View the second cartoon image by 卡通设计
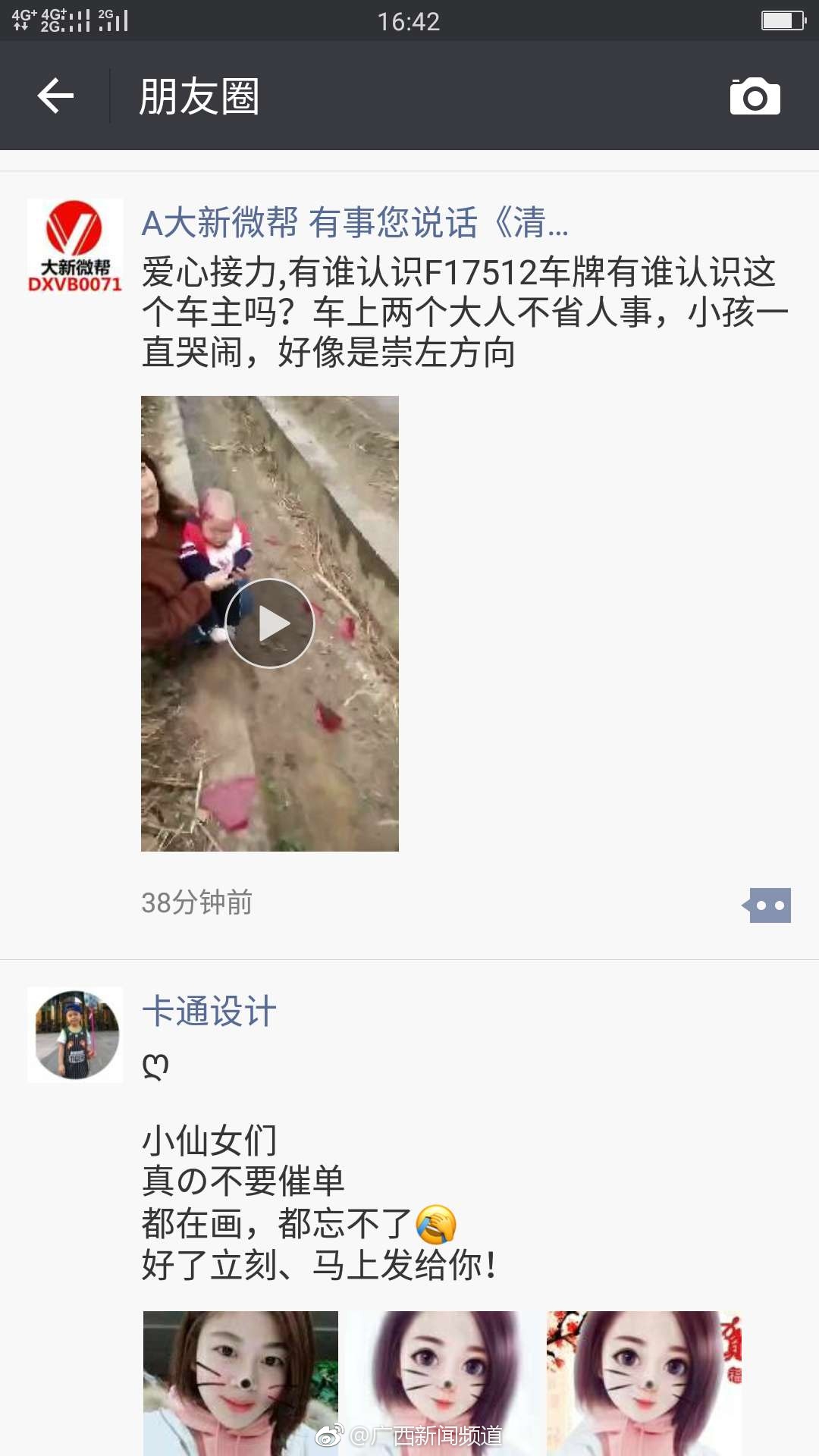This screenshot has height=1456, width=819. coord(442,1382)
